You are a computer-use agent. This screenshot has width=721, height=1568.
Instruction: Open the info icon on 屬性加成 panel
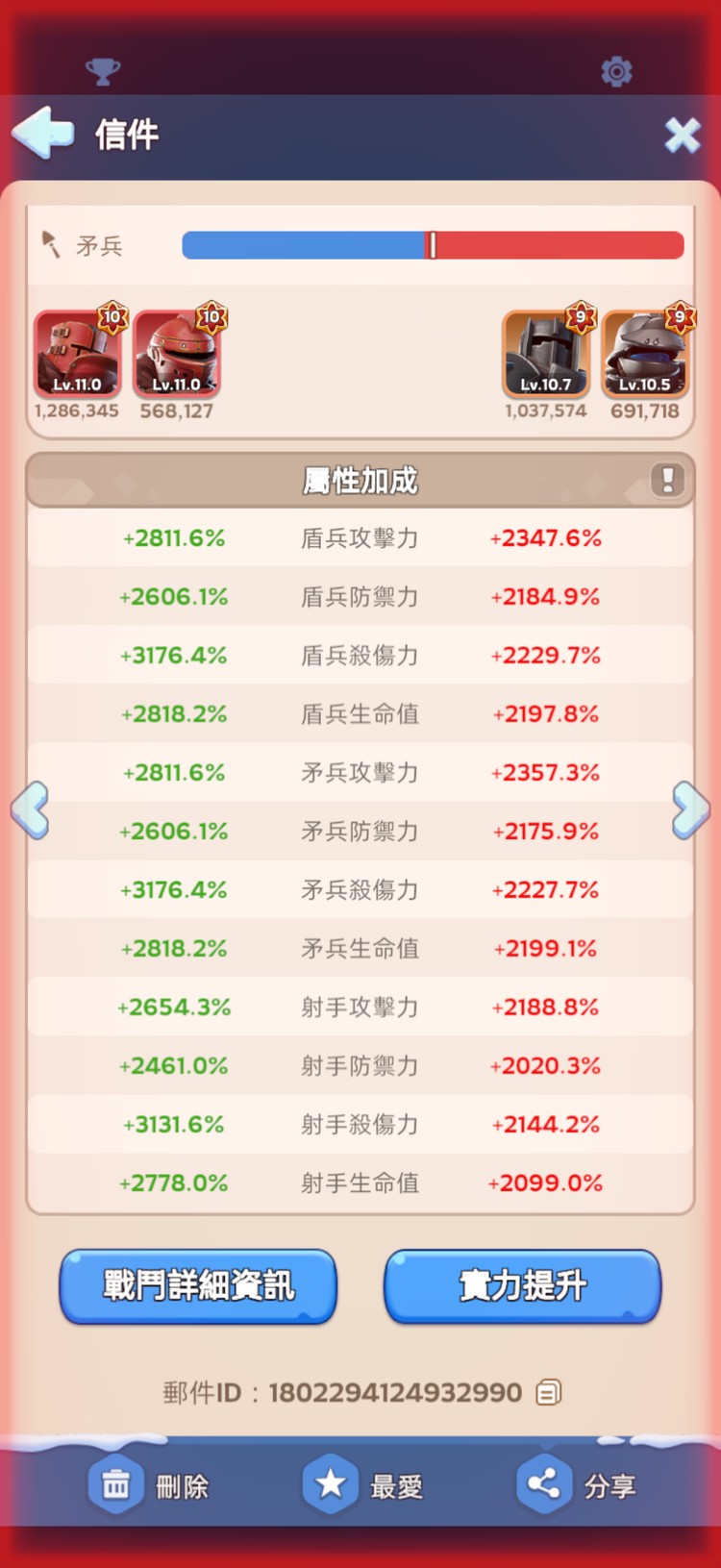pos(668,481)
